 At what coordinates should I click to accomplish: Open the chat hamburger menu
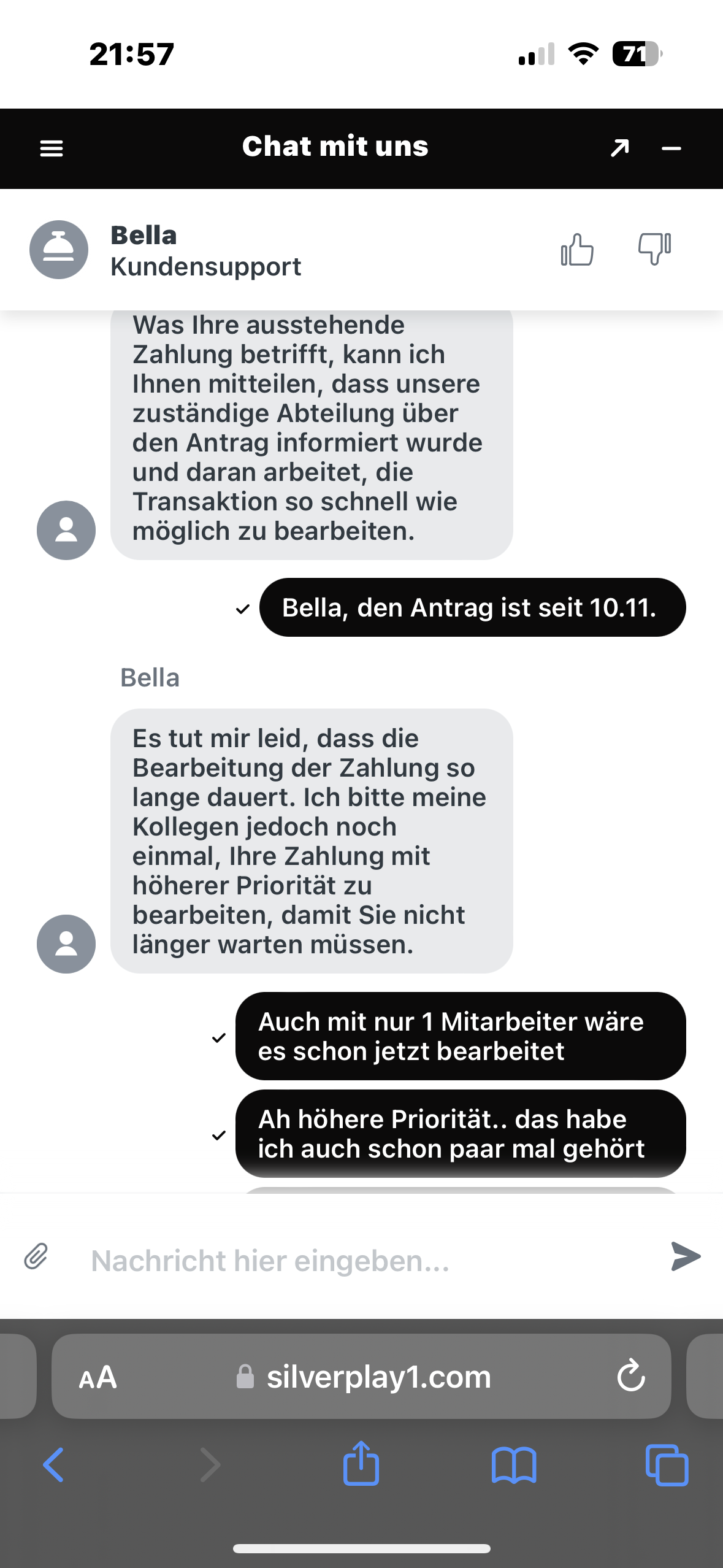click(52, 148)
